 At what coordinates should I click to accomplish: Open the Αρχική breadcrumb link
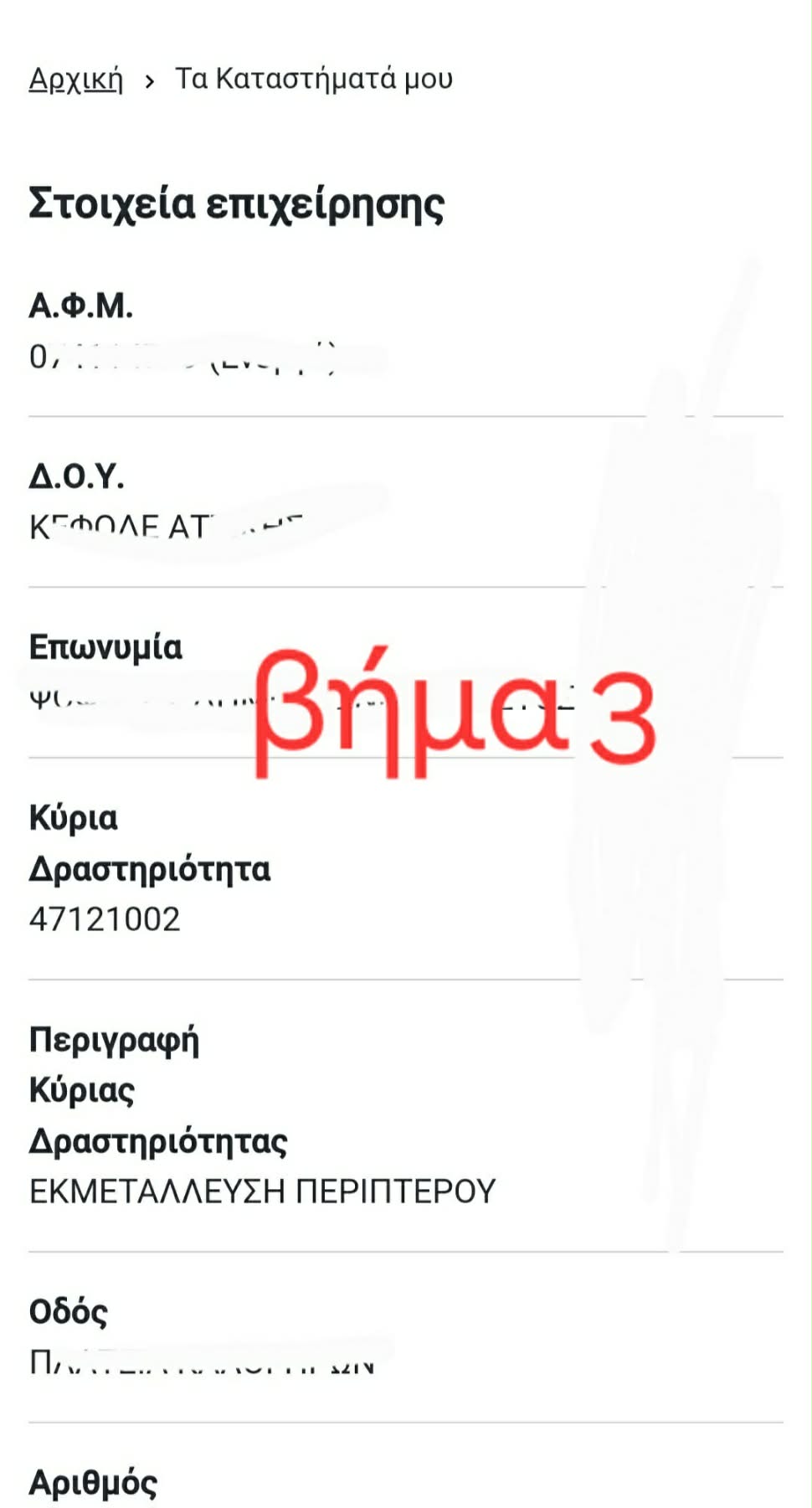pos(75,79)
